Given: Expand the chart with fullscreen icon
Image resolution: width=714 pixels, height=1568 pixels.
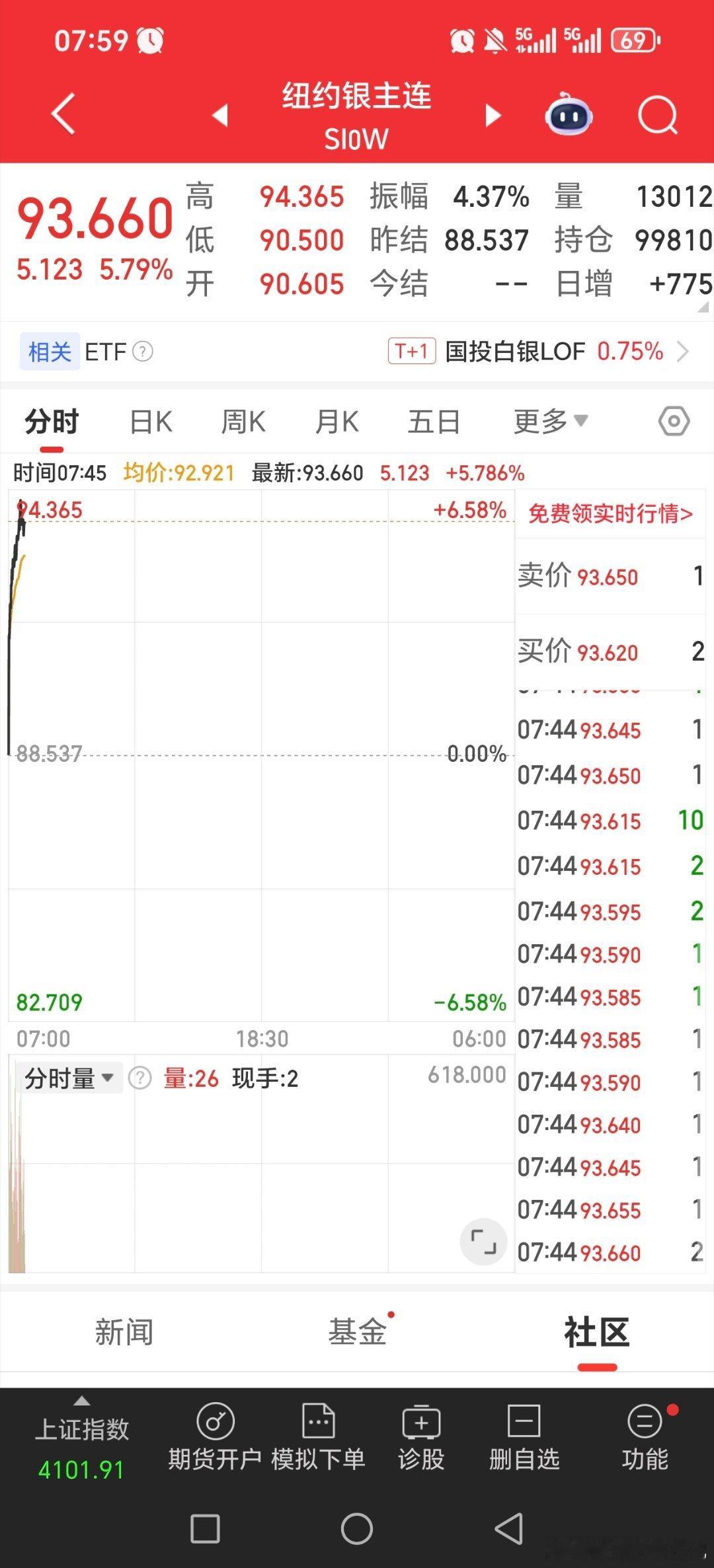Looking at the screenshot, I should (485, 1241).
